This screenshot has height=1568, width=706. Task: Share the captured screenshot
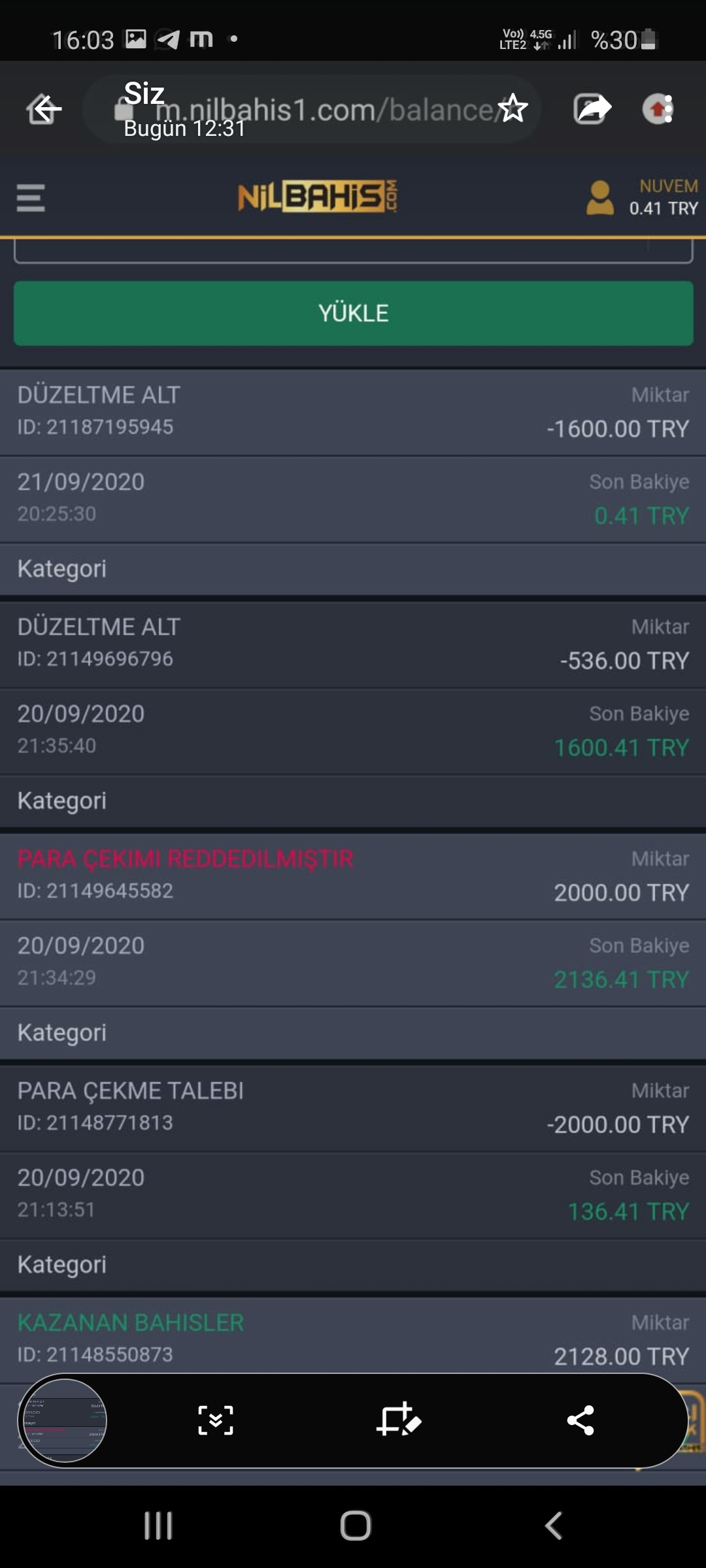[x=580, y=1420]
